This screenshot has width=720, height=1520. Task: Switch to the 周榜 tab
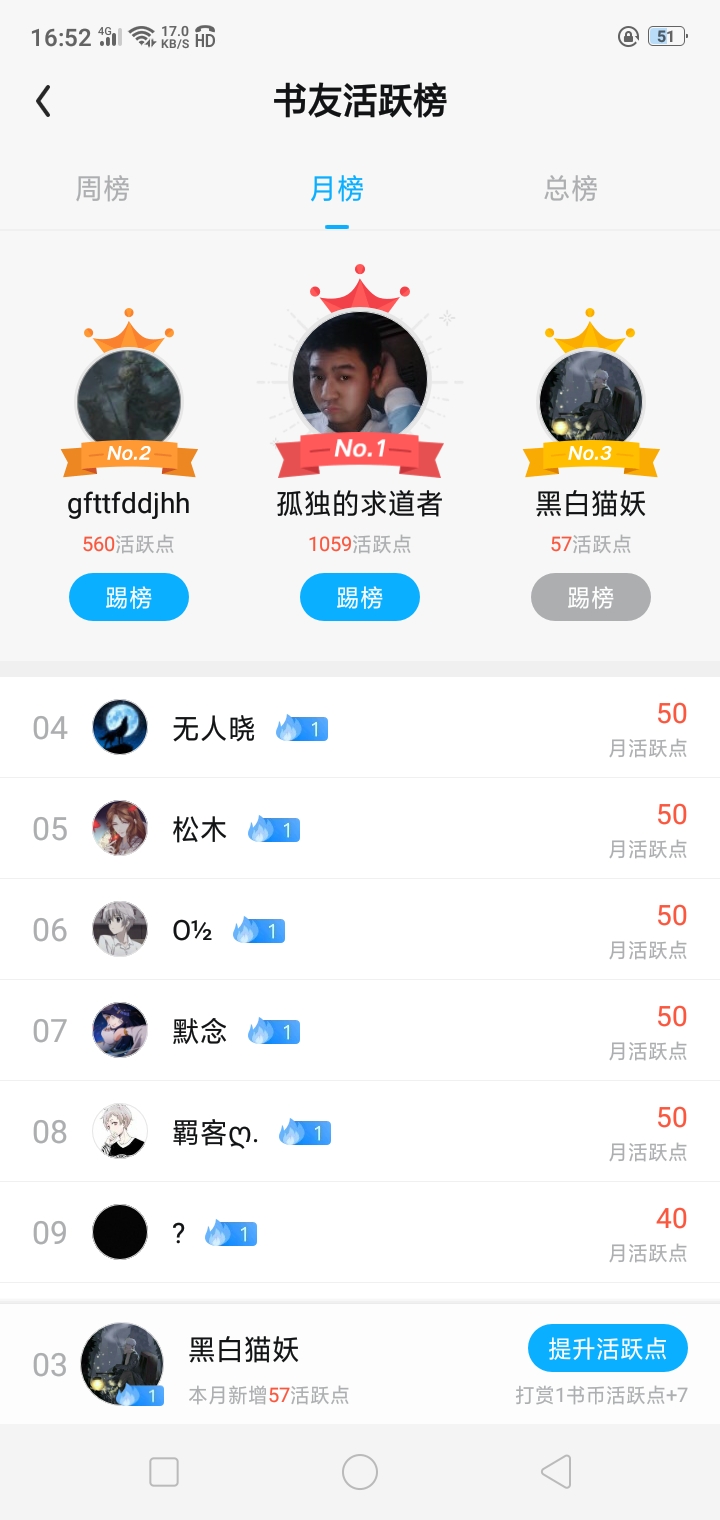point(103,189)
